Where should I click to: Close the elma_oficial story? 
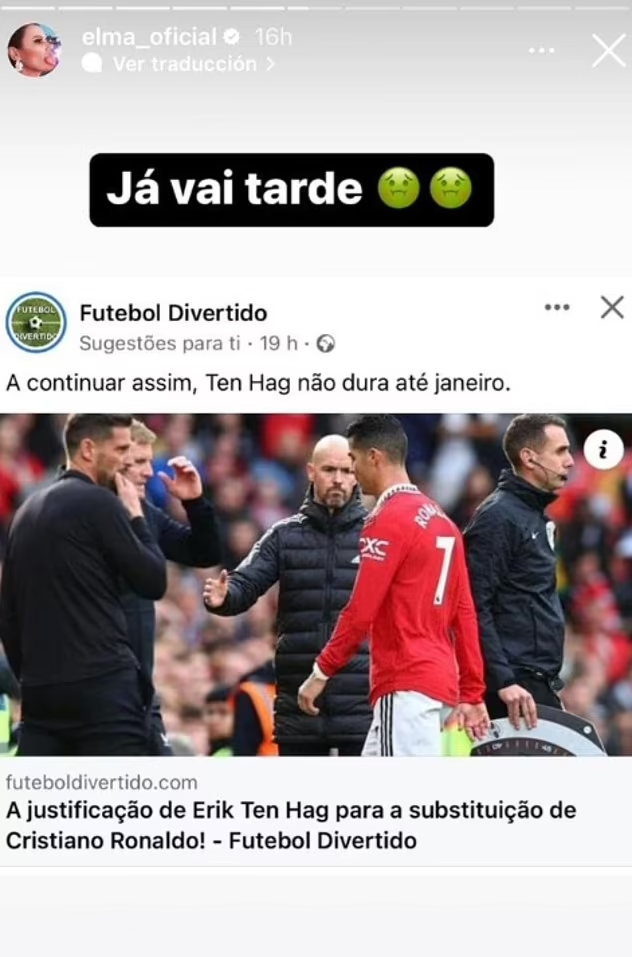608,50
